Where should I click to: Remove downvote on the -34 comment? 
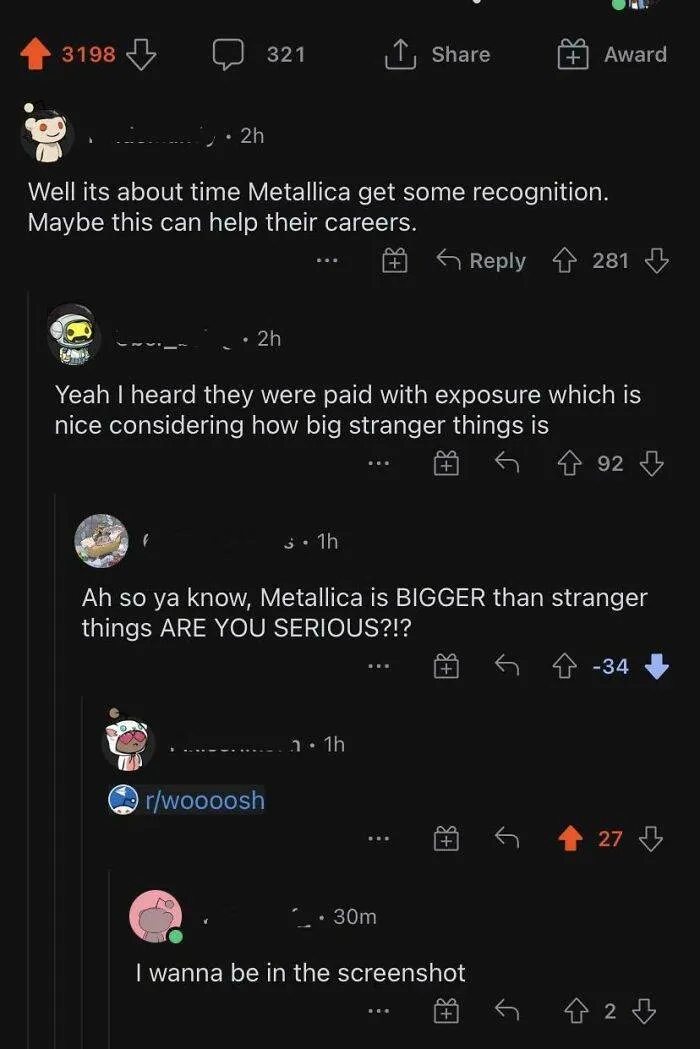click(x=656, y=665)
